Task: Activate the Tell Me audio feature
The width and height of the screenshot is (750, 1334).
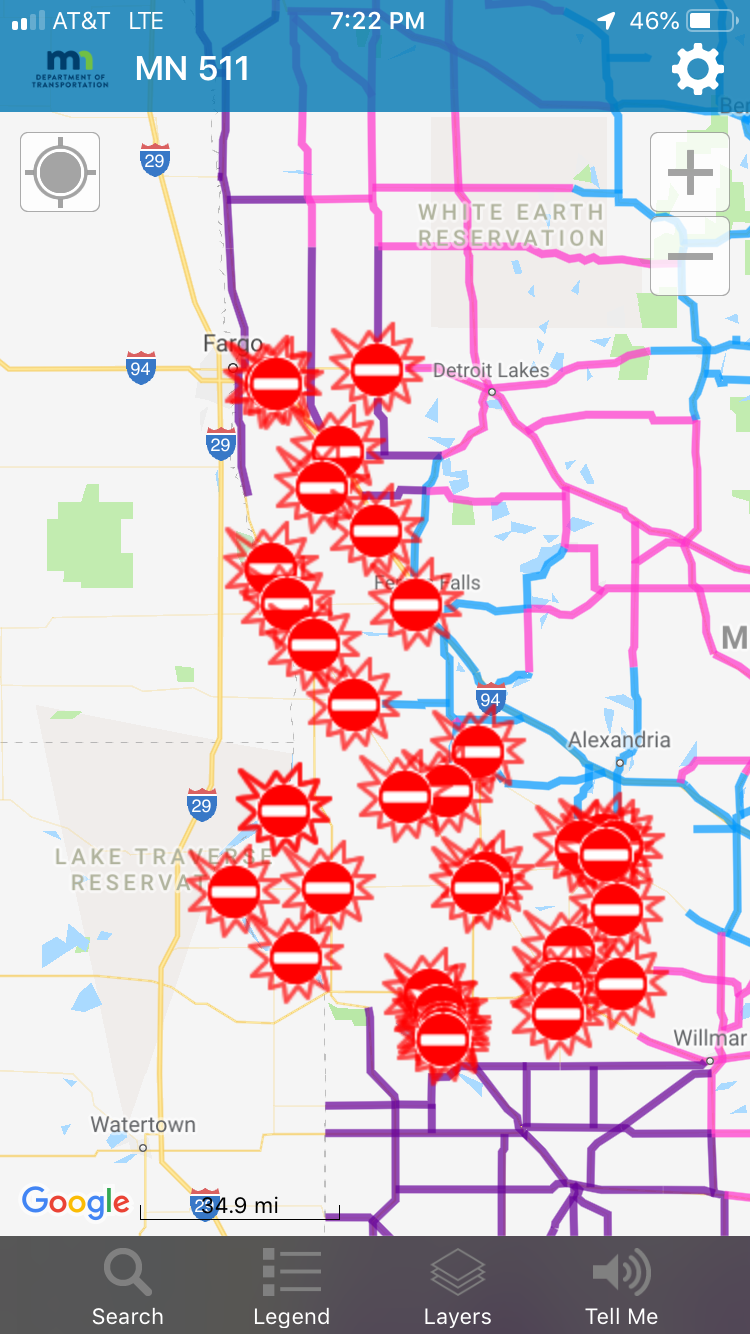Action: click(621, 1287)
